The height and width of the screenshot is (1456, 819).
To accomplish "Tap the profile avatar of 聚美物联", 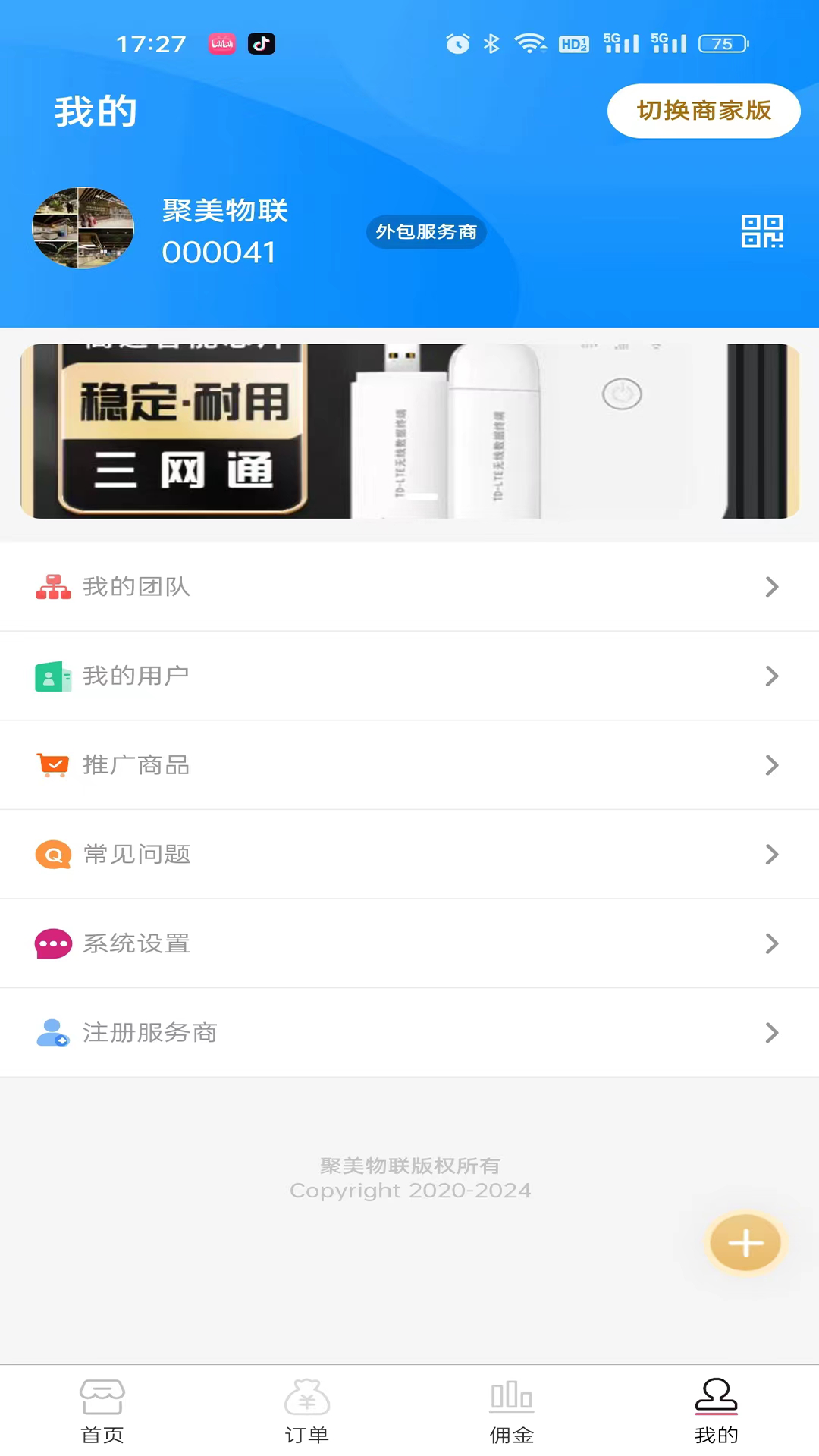I will coord(82,228).
